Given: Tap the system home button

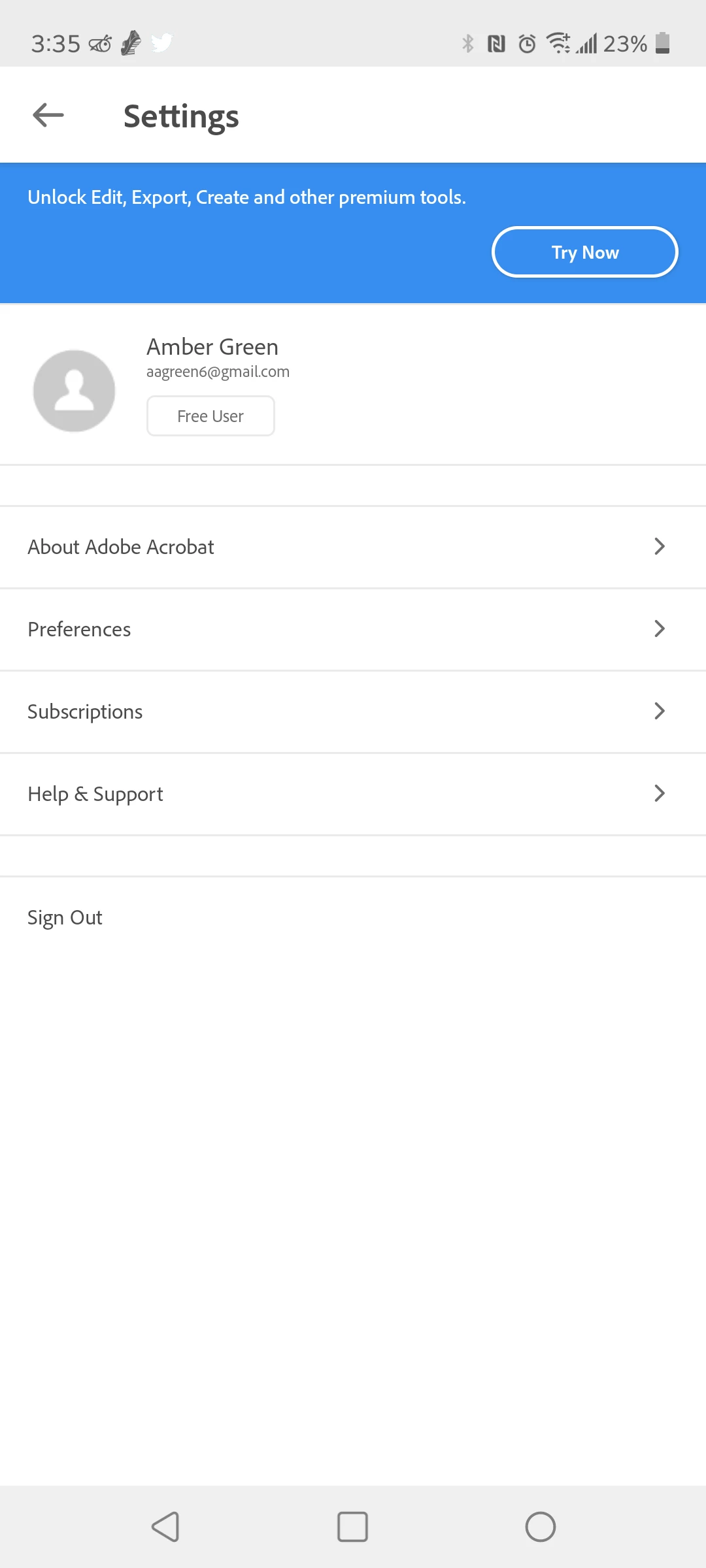Looking at the screenshot, I should 540,1527.
